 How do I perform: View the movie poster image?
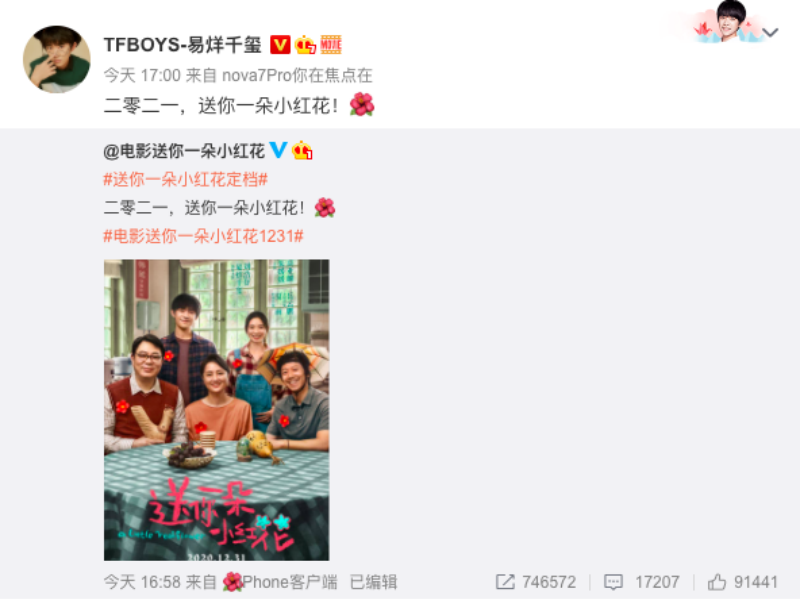pos(216,409)
